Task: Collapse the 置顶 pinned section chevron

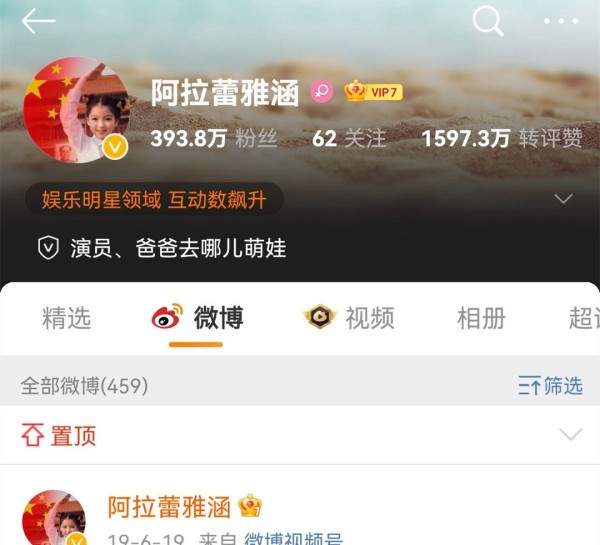Action: [x=570, y=435]
